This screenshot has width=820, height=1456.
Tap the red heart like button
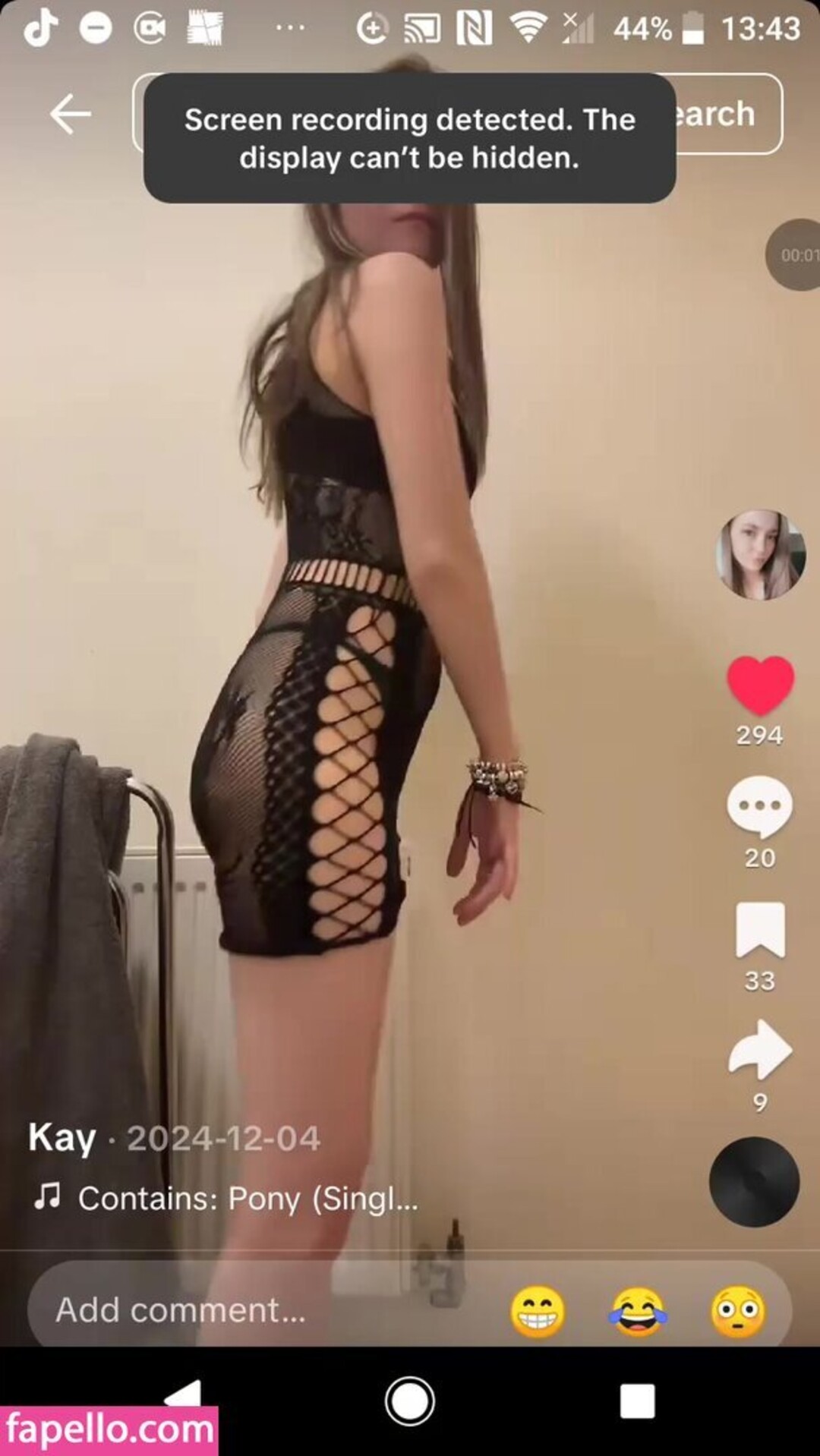(x=760, y=685)
